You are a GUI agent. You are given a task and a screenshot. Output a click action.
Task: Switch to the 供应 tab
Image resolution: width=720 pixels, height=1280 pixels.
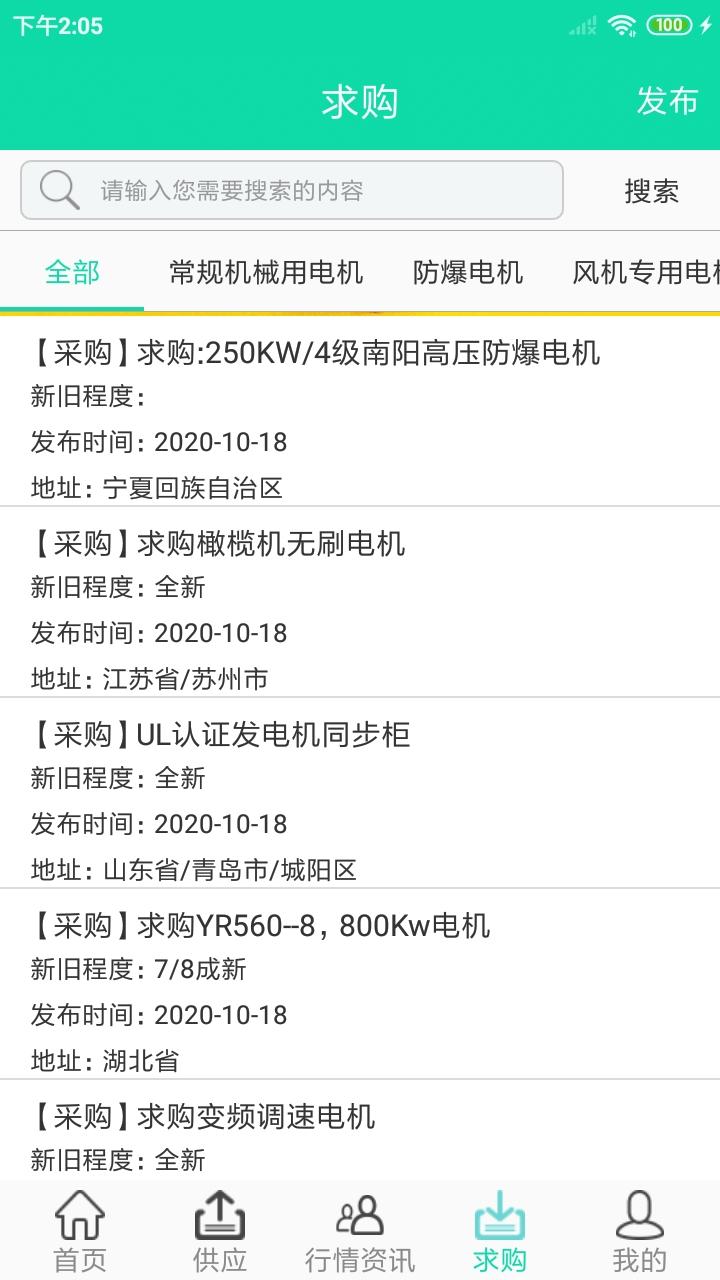point(220,1232)
